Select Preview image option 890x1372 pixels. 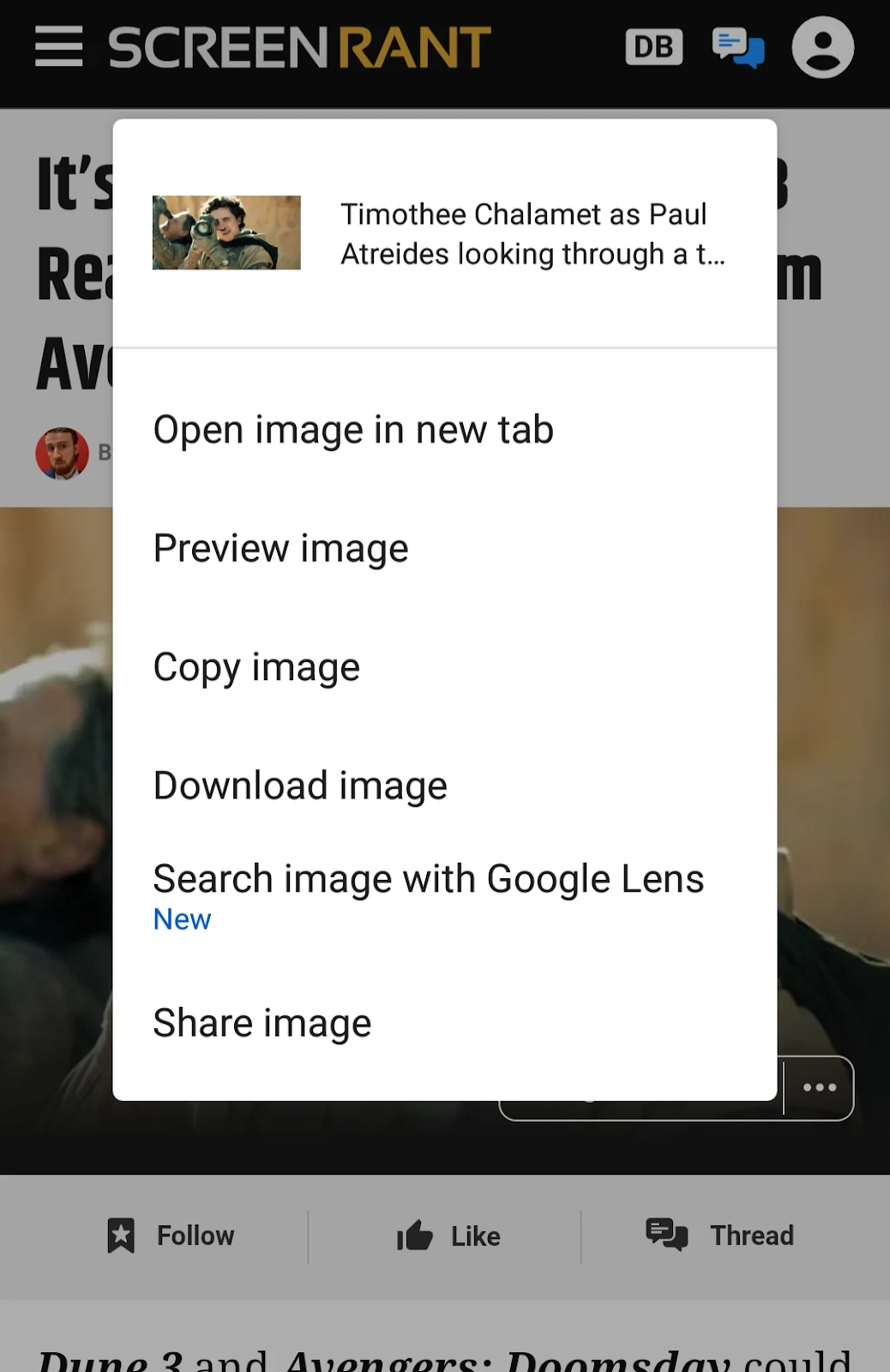pos(280,548)
